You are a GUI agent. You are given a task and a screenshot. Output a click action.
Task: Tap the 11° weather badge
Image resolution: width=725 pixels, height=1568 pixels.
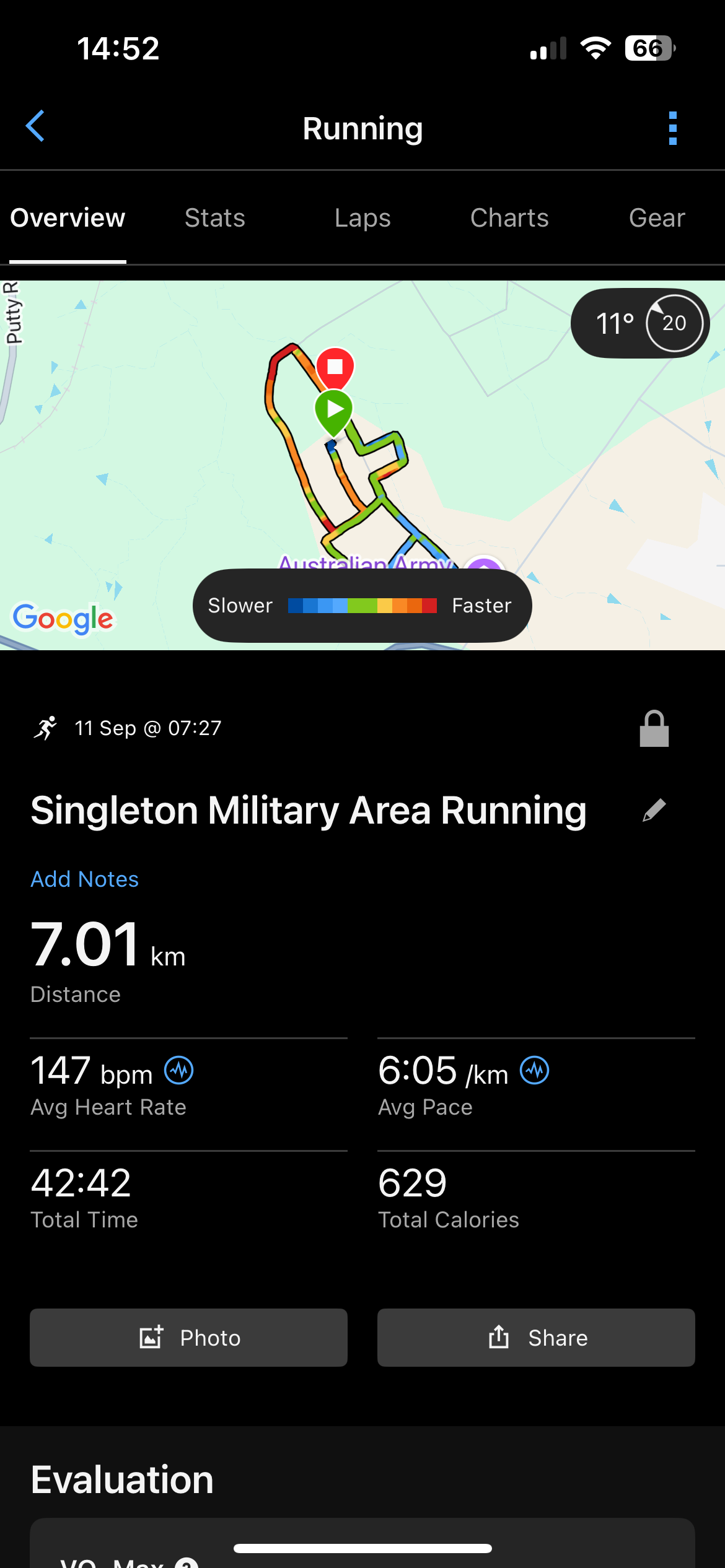click(640, 323)
